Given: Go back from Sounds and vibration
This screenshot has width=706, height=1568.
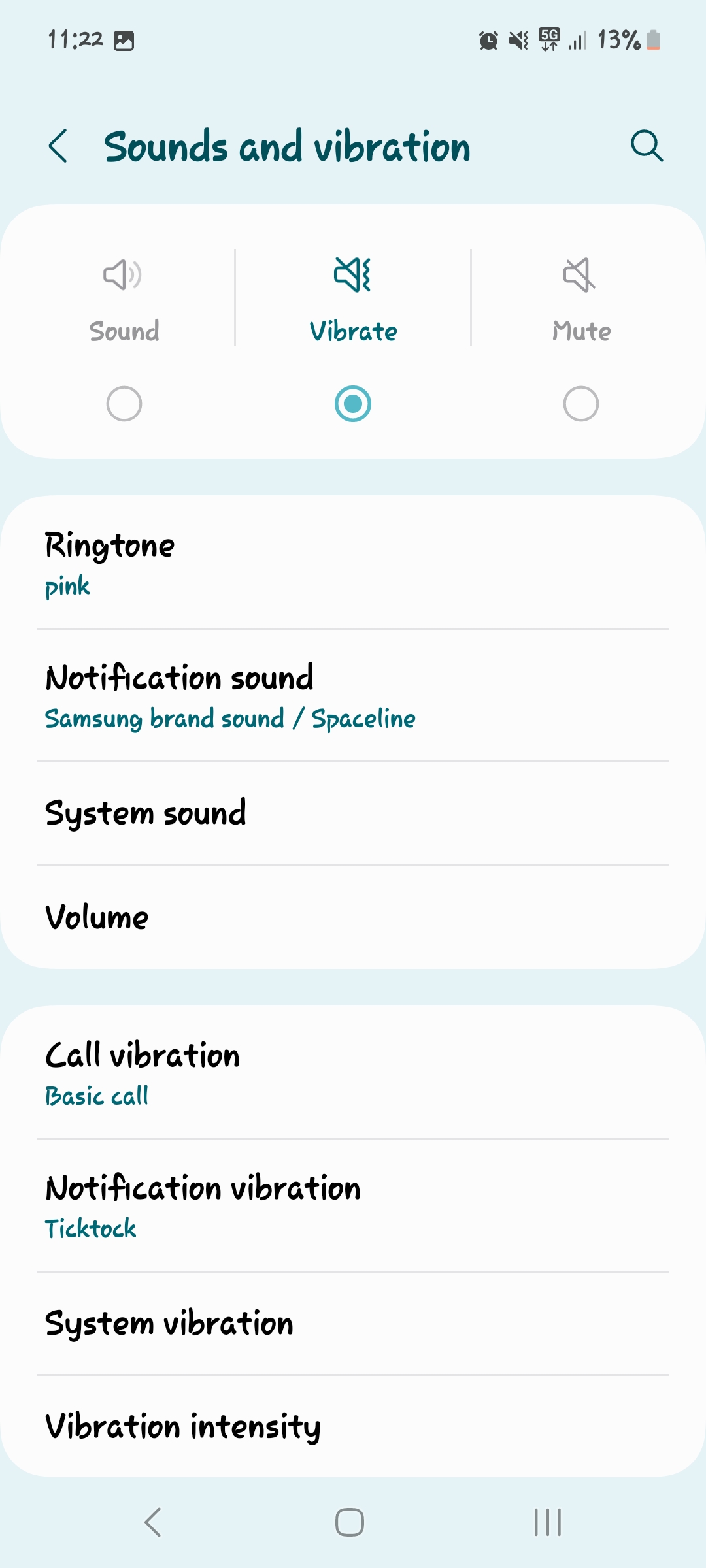Looking at the screenshot, I should [x=58, y=146].
